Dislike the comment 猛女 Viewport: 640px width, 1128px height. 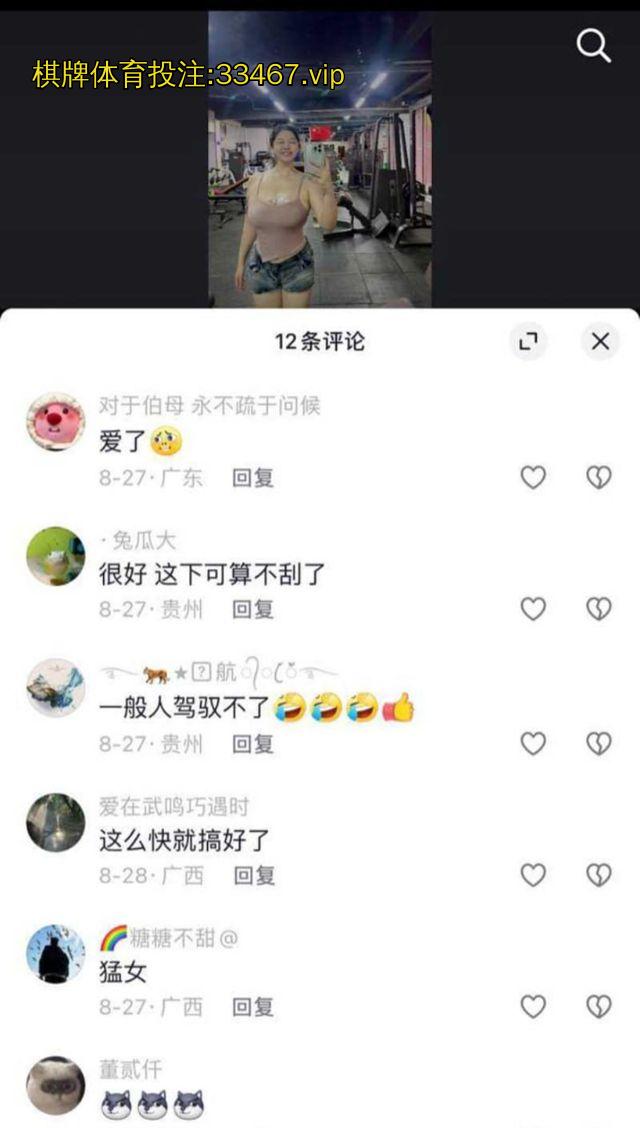pyautogui.click(x=598, y=1007)
